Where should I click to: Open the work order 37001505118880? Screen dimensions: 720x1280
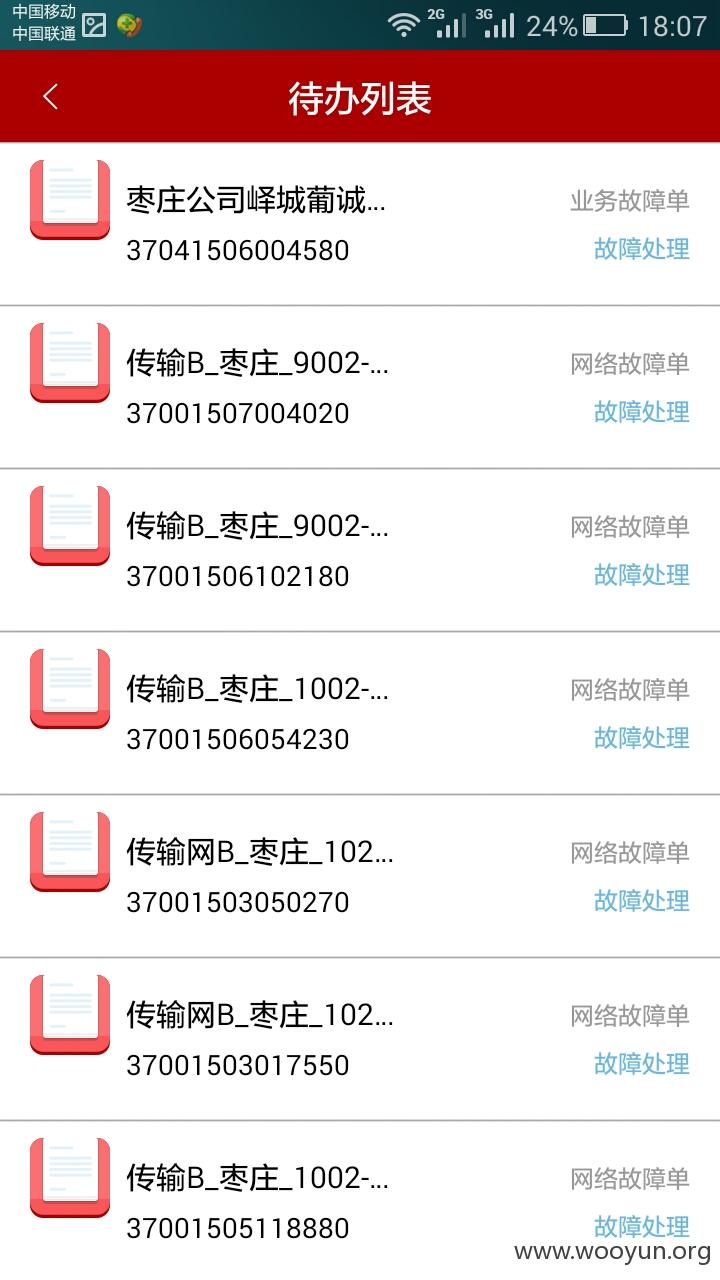tap(360, 1201)
